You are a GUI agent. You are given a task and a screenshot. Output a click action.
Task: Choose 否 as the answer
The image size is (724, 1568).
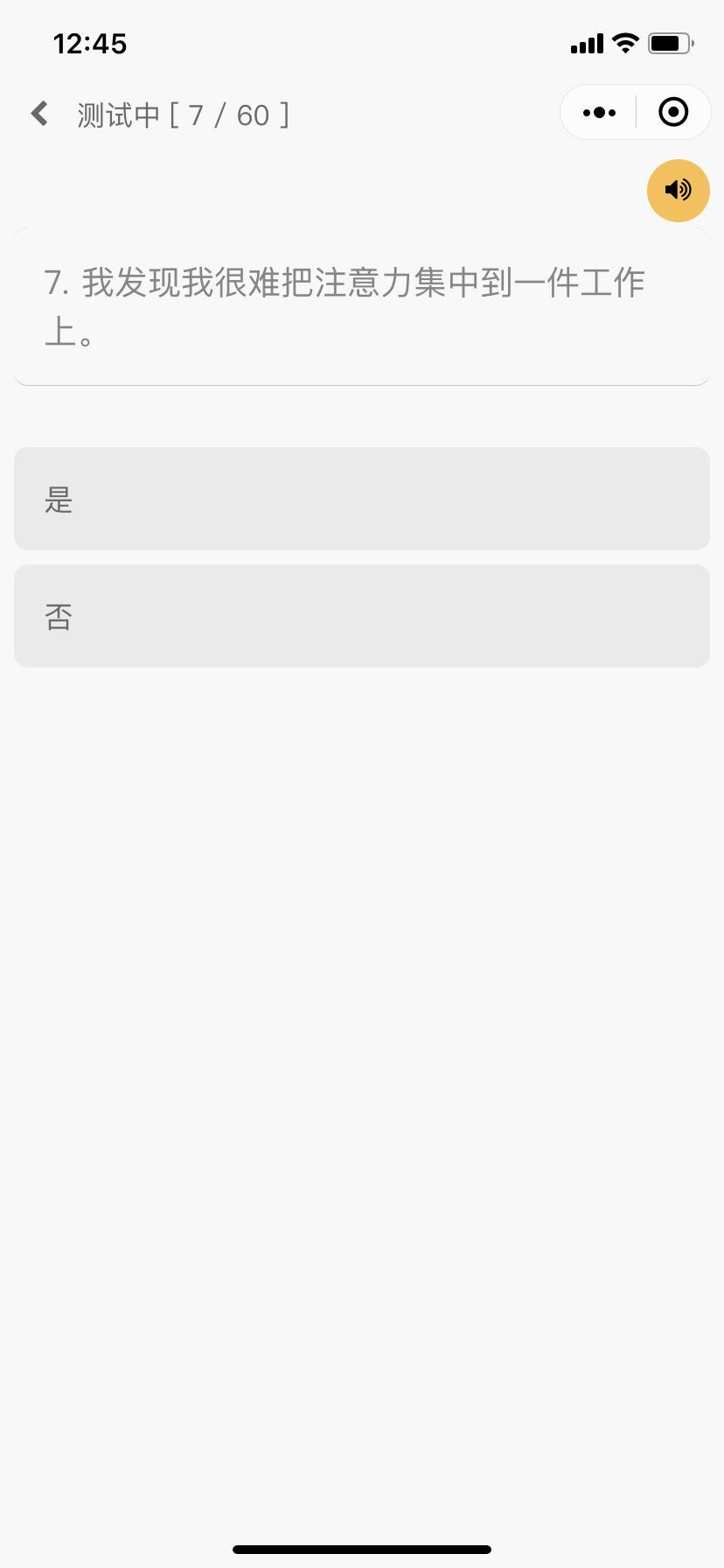[361, 616]
